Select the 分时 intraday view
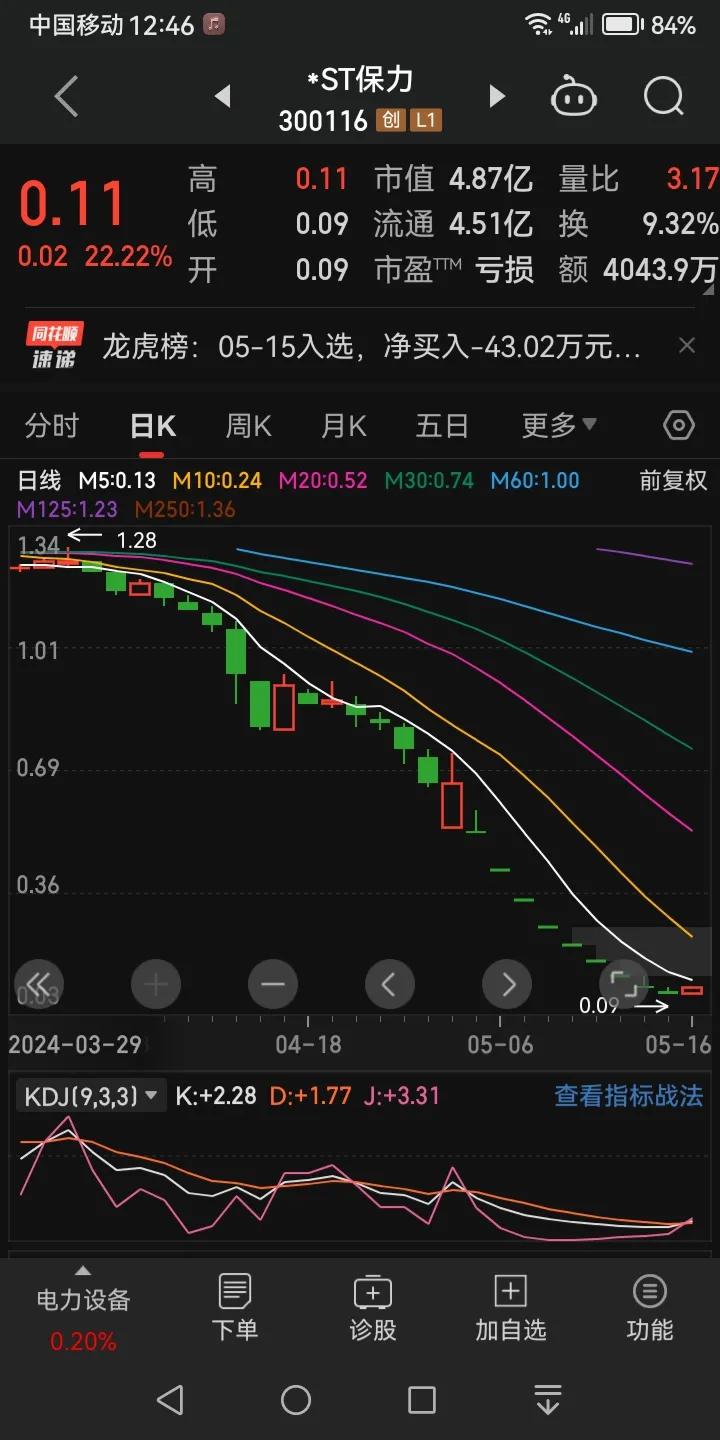720x1440 pixels. tap(50, 424)
